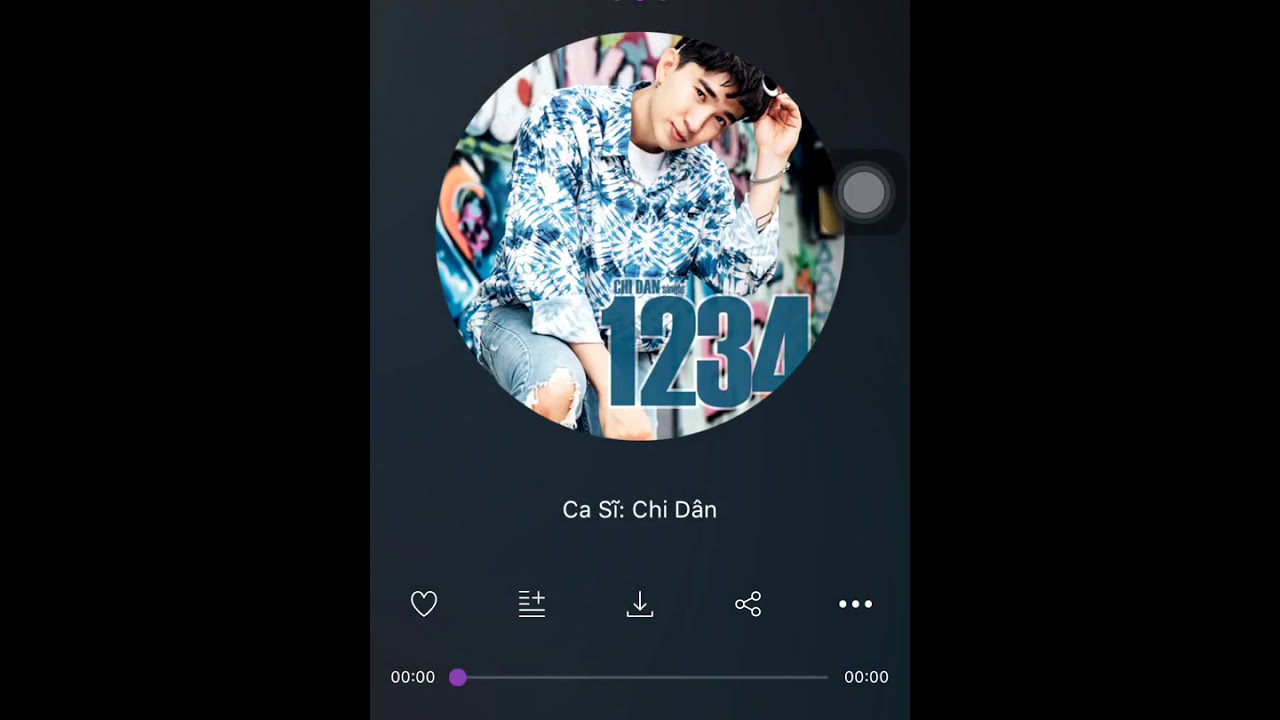Open the three-dot more options menu

tap(855, 604)
